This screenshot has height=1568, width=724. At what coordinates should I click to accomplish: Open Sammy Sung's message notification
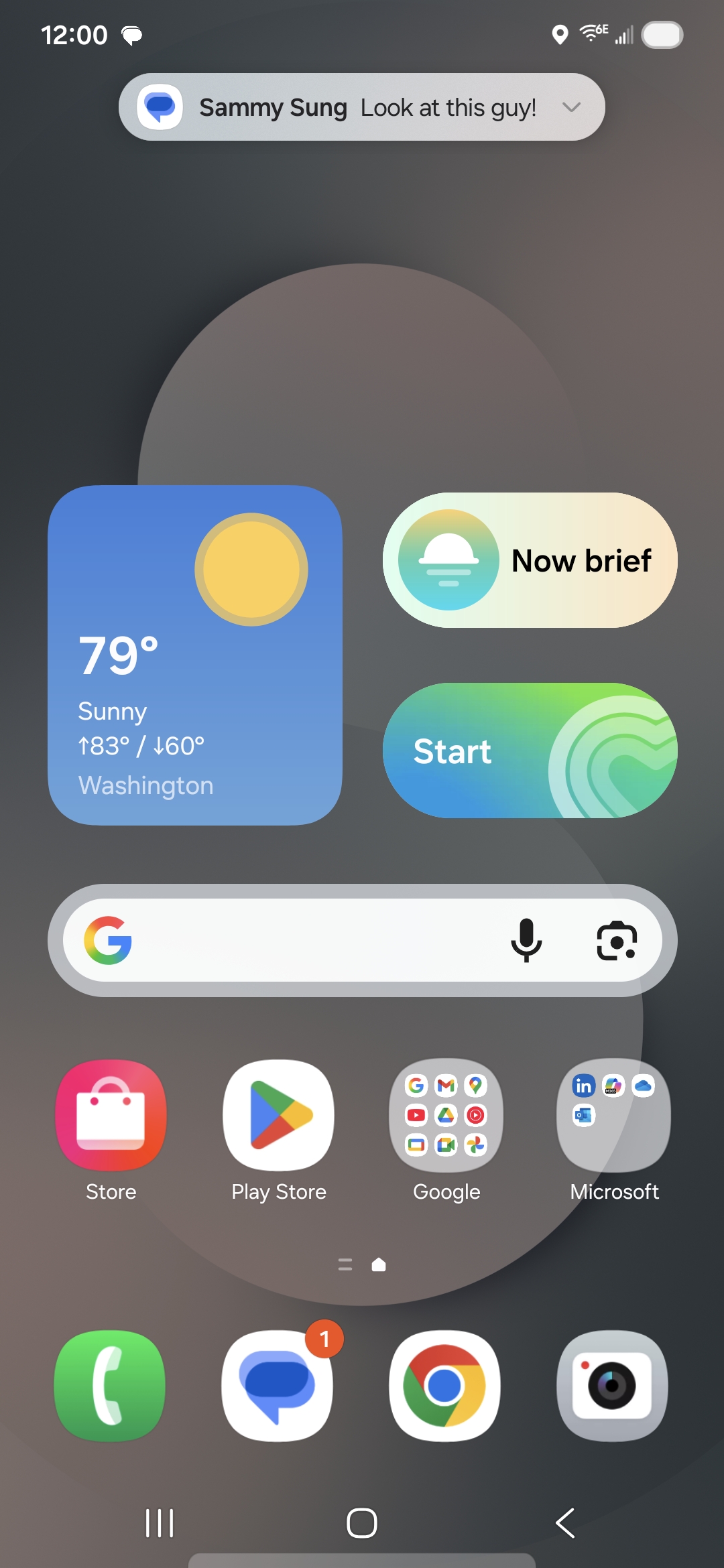362,107
